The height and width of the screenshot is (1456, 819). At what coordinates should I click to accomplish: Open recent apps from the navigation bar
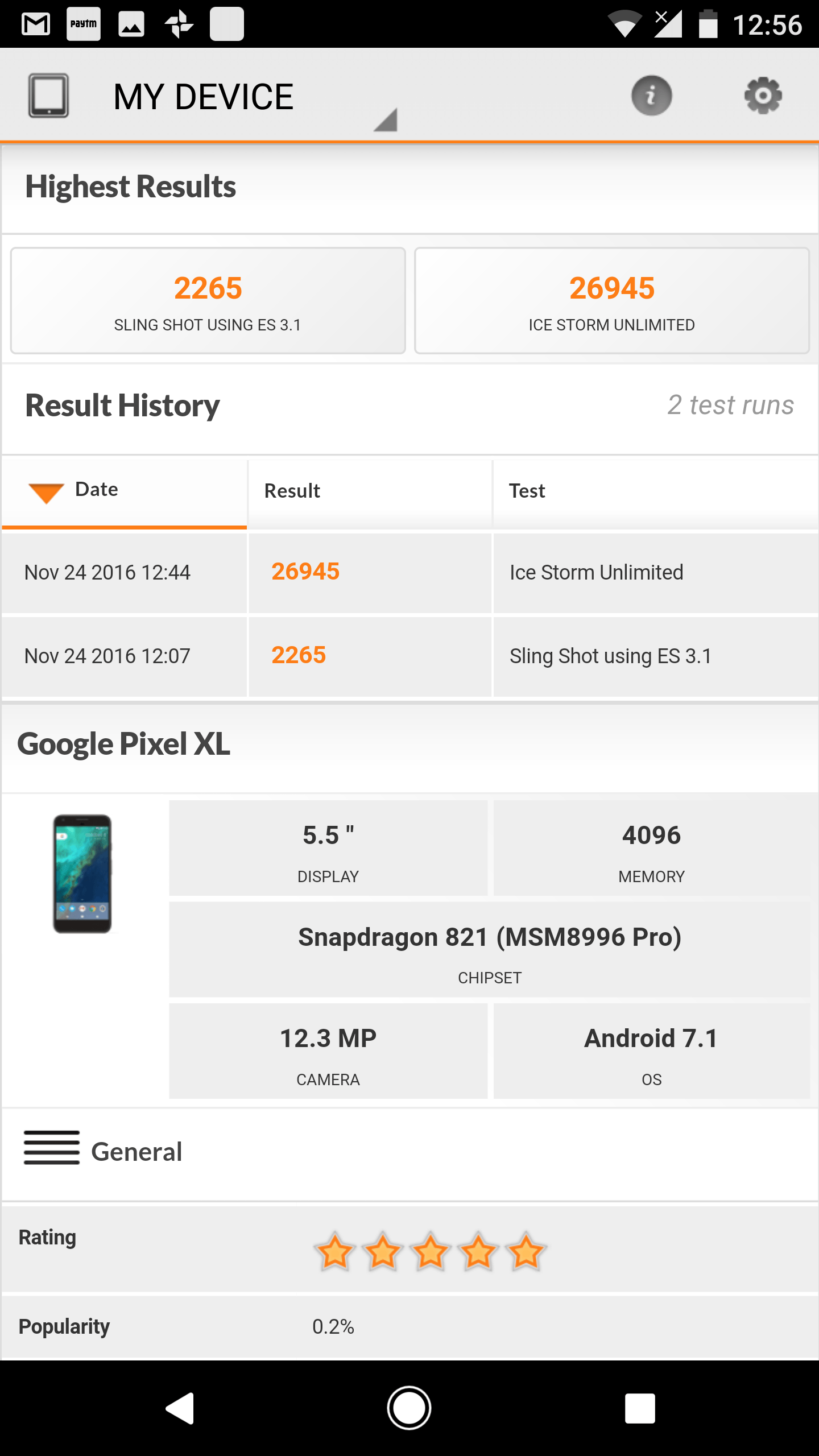pos(640,1408)
